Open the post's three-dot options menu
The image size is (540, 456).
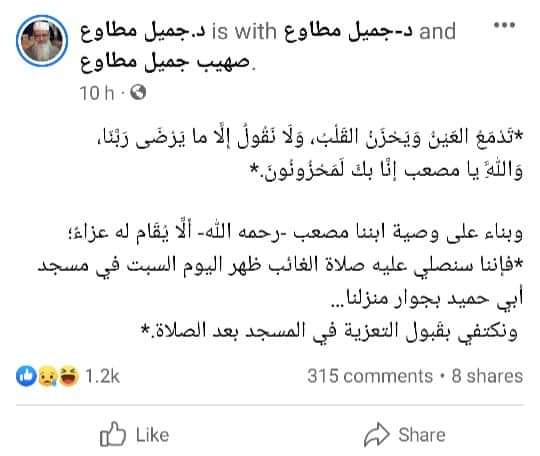tap(505, 25)
